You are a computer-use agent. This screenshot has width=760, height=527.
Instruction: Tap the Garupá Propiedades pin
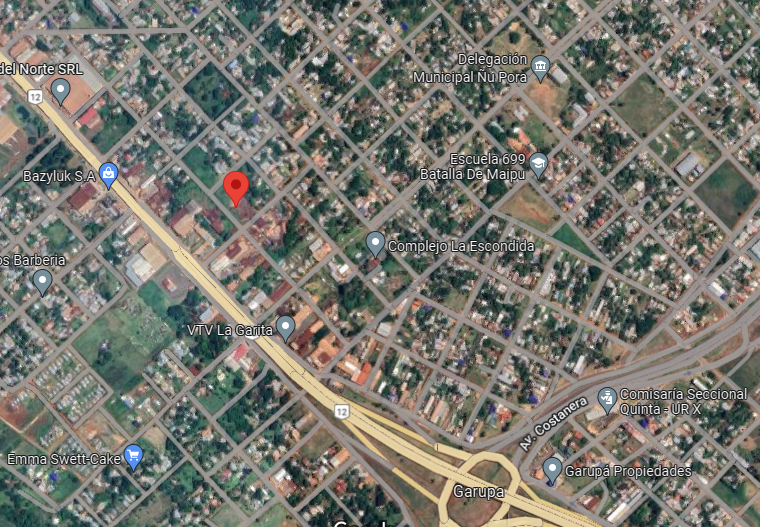pyautogui.click(x=552, y=468)
